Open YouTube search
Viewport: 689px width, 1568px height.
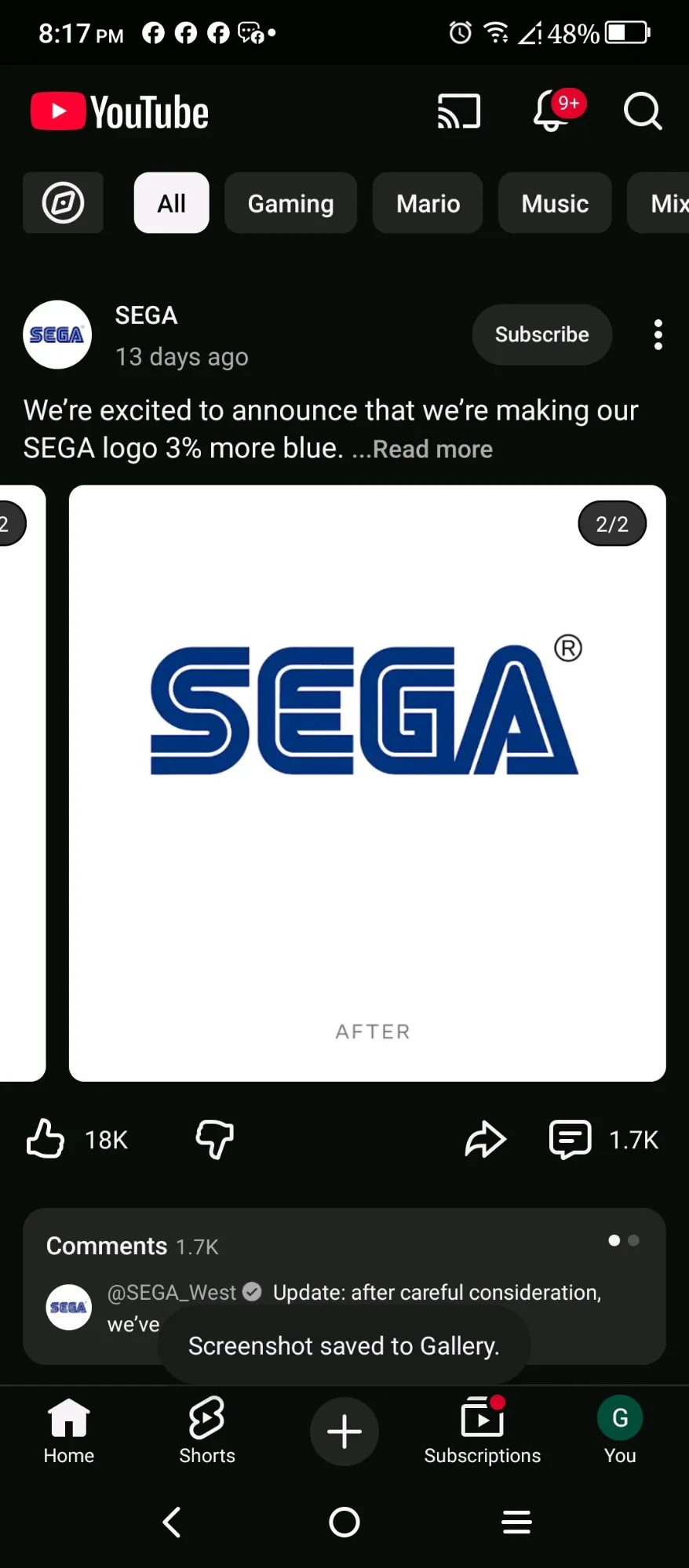642,111
